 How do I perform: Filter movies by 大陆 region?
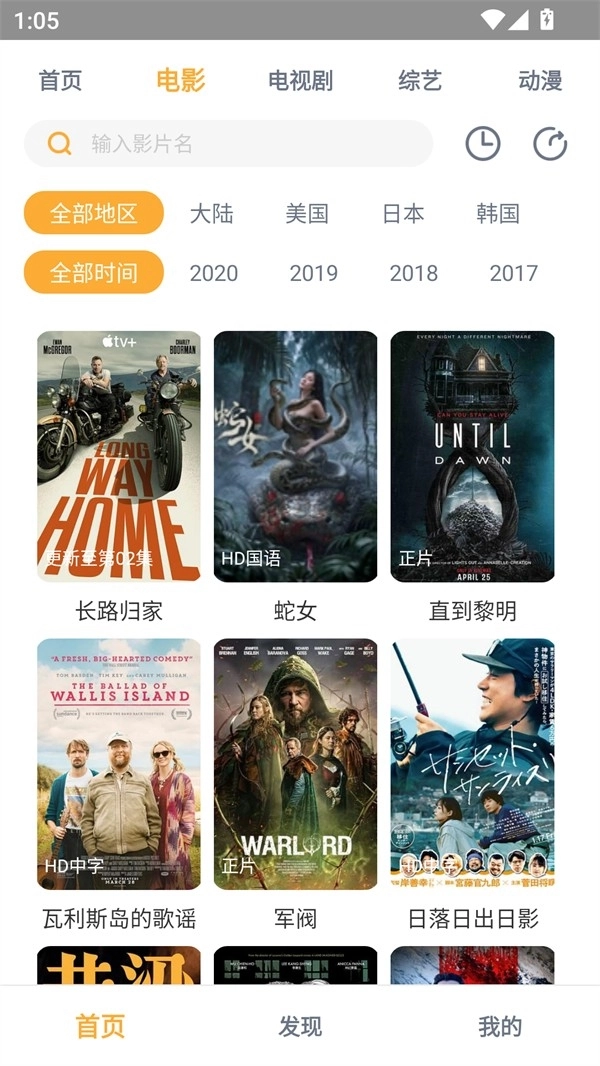(x=212, y=213)
